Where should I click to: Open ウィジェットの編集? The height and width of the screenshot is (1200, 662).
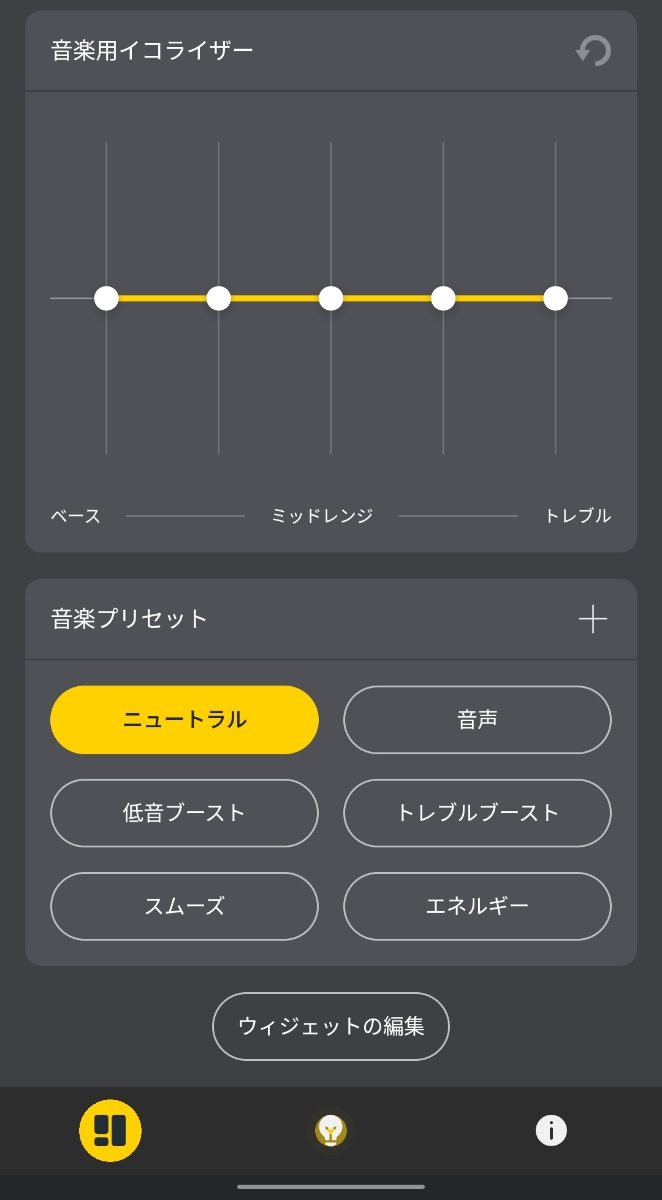point(331,1026)
